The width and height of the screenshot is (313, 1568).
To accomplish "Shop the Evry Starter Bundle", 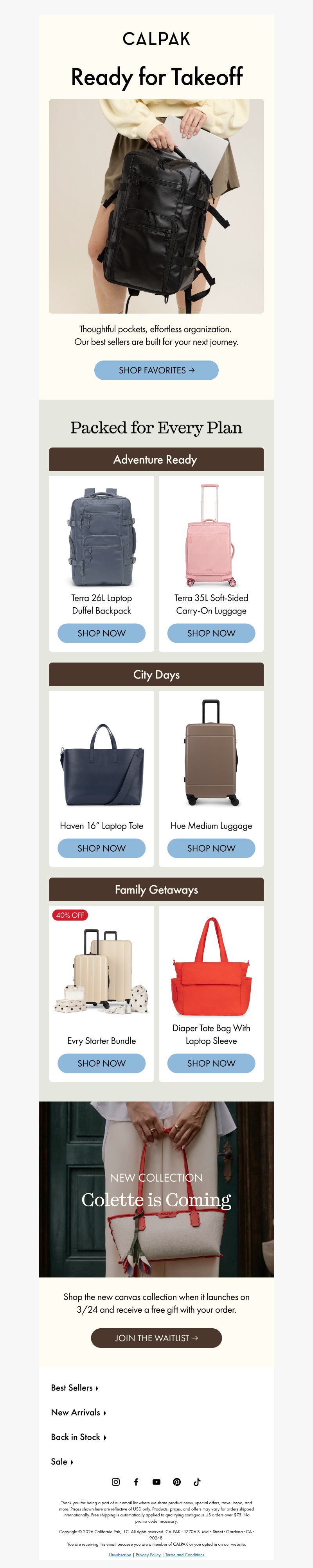I will tap(102, 1063).
